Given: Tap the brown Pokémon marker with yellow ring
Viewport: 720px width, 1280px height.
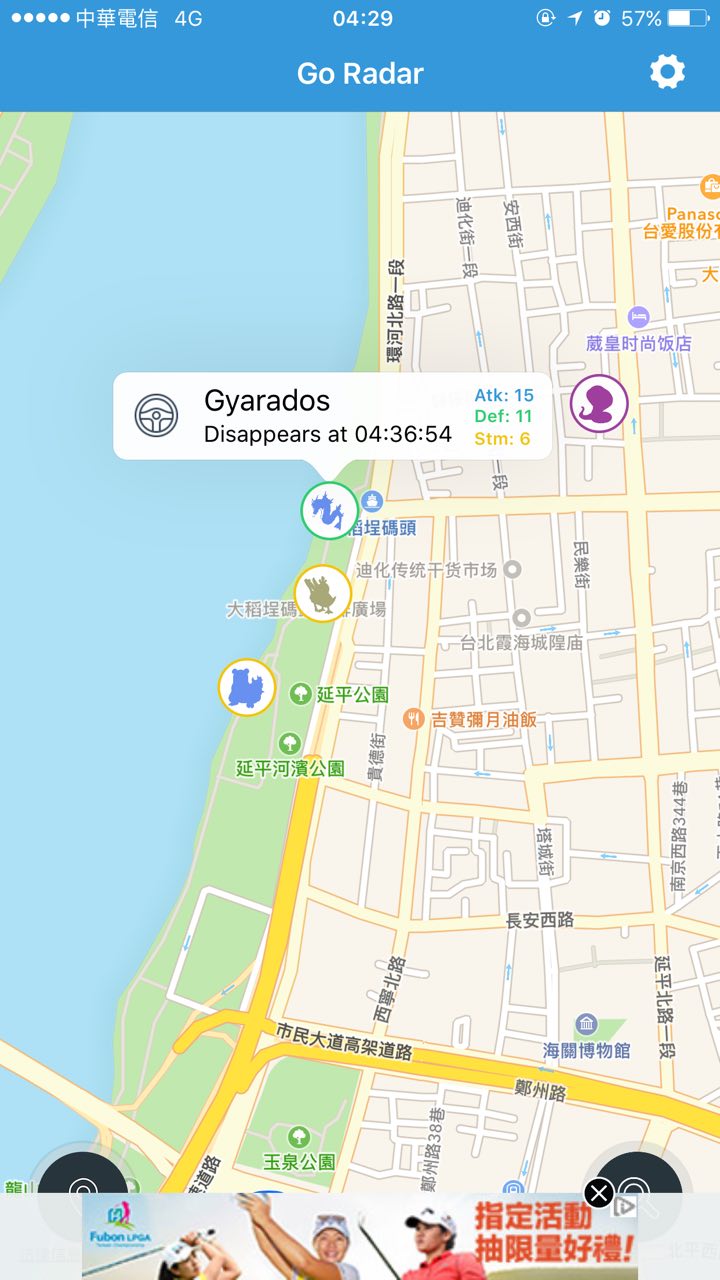Looking at the screenshot, I should coord(322,594).
